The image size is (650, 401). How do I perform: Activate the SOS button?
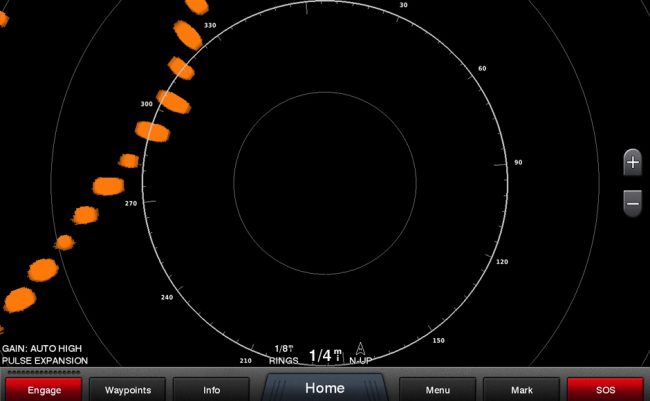(x=605, y=389)
